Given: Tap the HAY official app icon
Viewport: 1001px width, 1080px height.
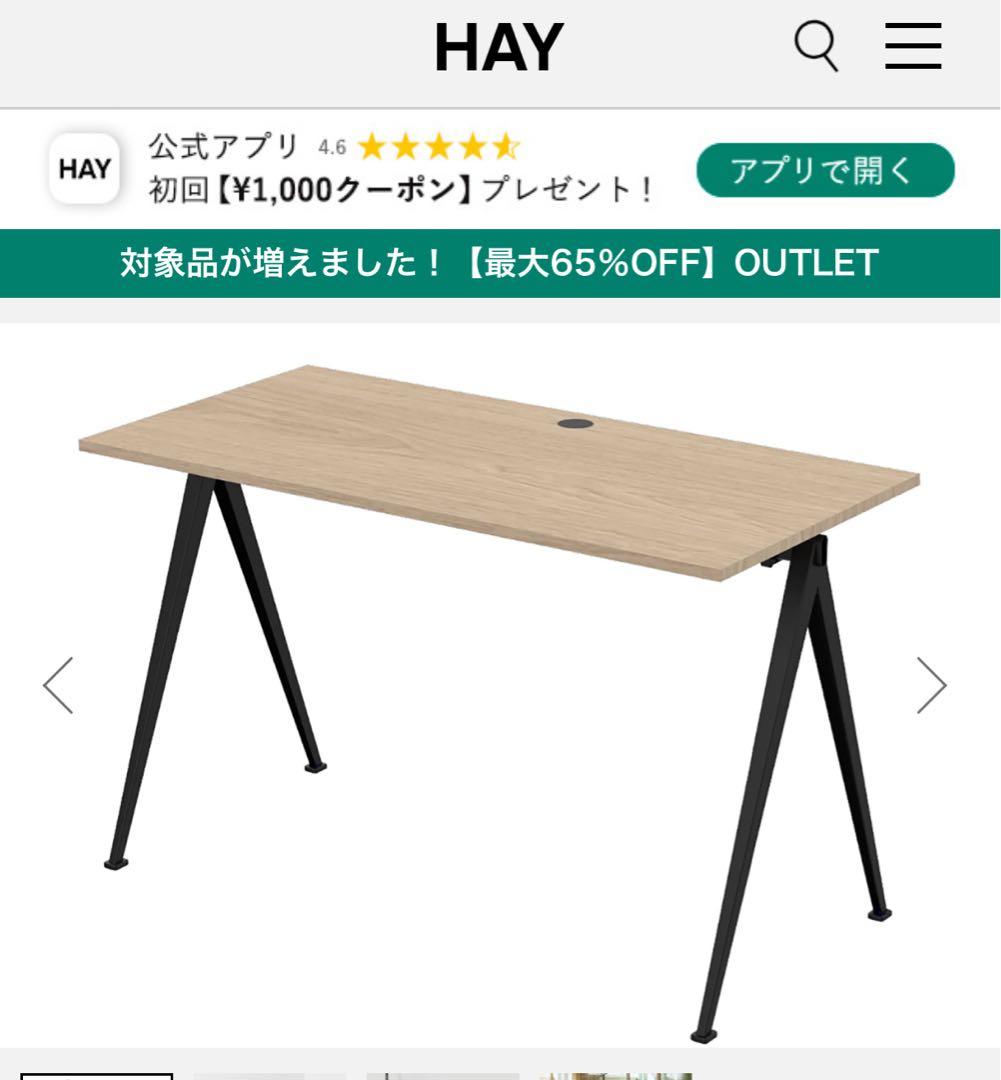Looking at the screenshot, I should 85,168.
